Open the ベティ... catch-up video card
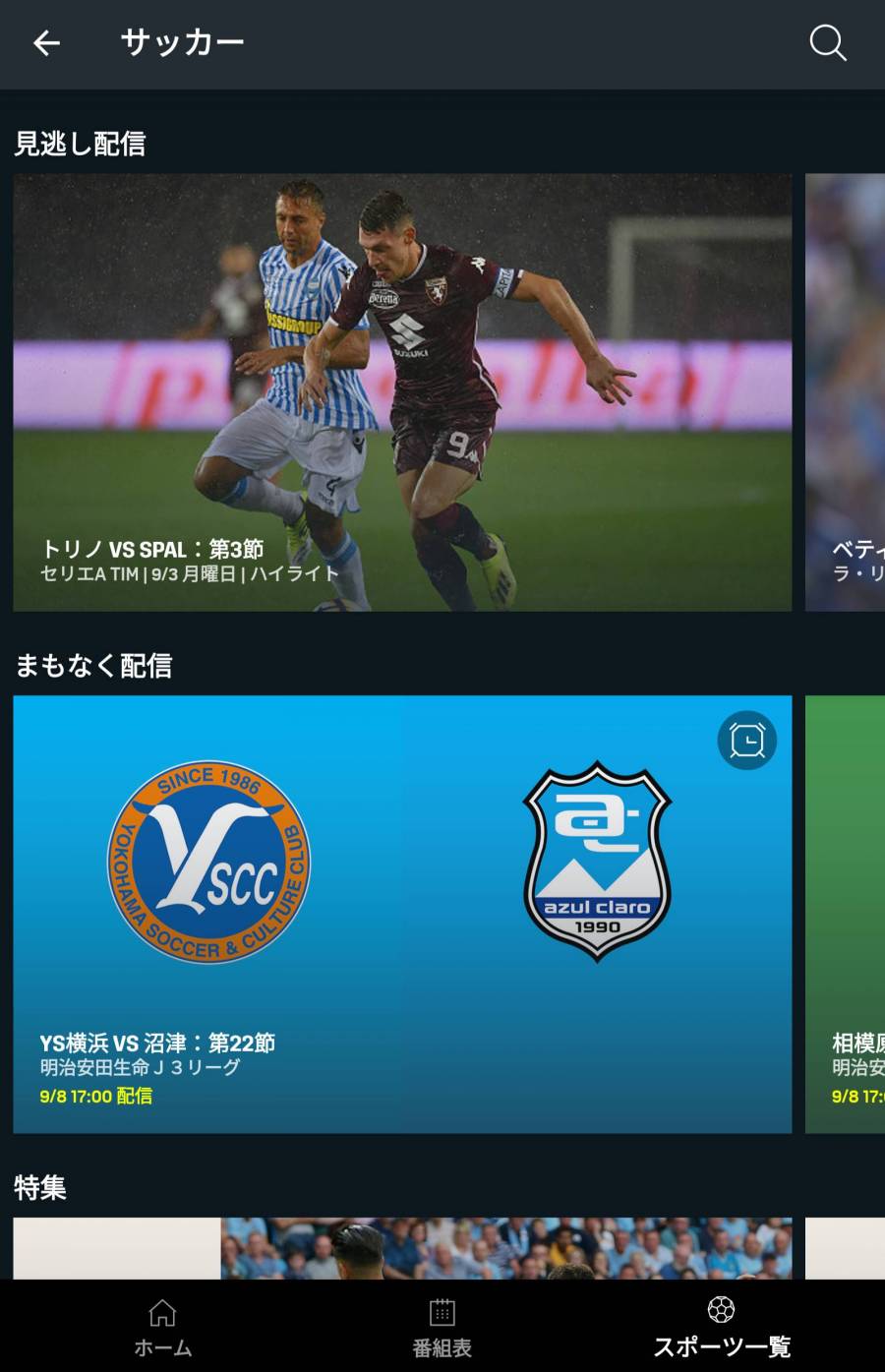Screen dimensions: 885x1372 click(x=846, y=392)
